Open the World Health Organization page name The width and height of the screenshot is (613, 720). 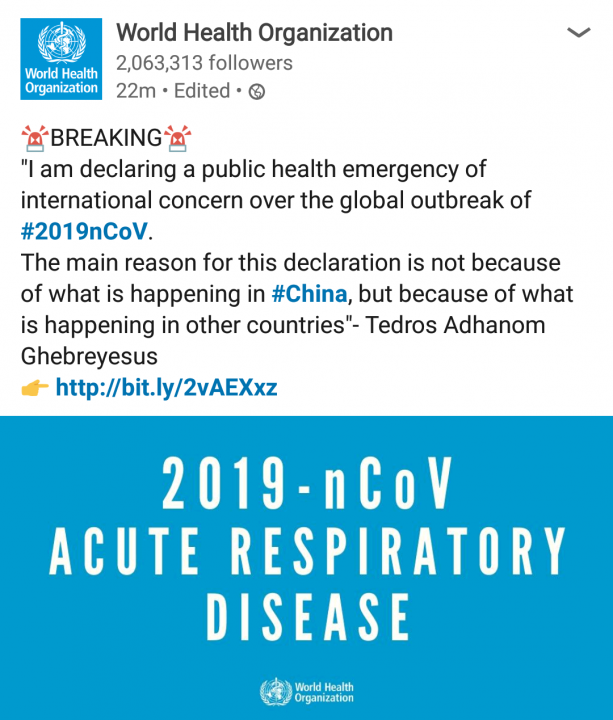(254, 32)
